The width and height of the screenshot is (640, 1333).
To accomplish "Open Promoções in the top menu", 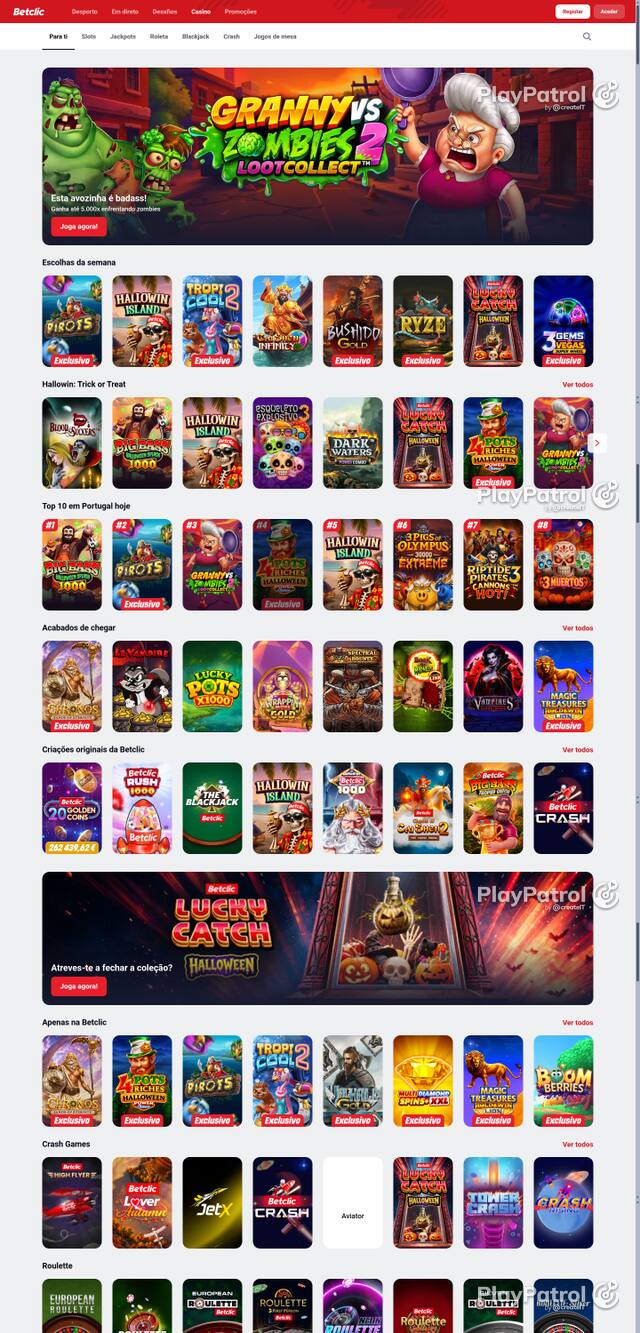I will [240, 11].
